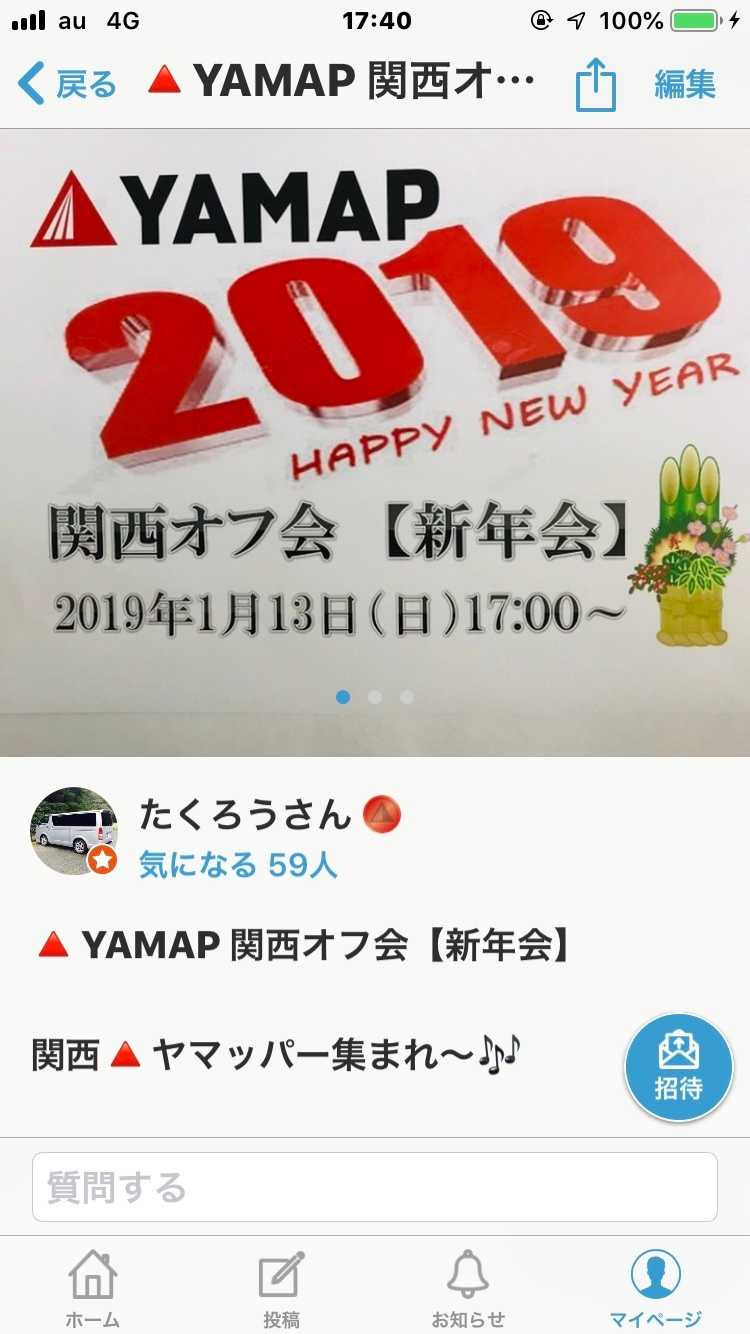The width and height of the screenshot is (750, 1334).
Task: Tap 編集 to edit the event
Action: 685,84
